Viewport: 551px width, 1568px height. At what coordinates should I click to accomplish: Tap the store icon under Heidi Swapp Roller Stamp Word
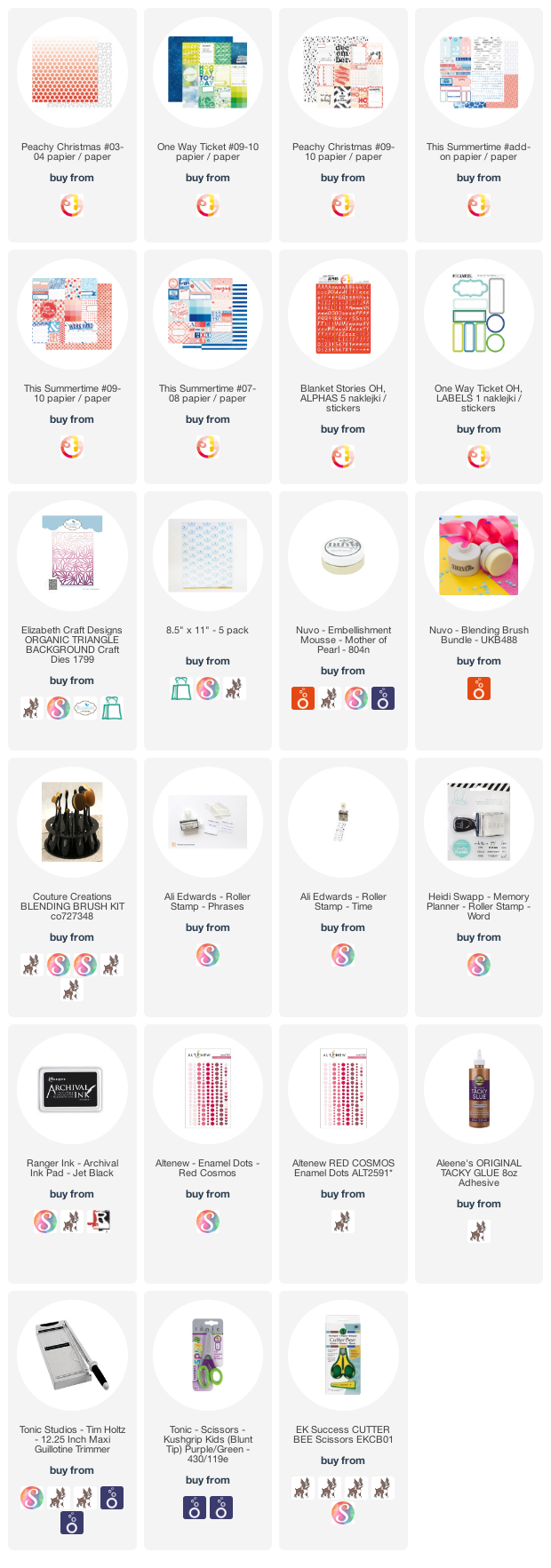(478, 966)
